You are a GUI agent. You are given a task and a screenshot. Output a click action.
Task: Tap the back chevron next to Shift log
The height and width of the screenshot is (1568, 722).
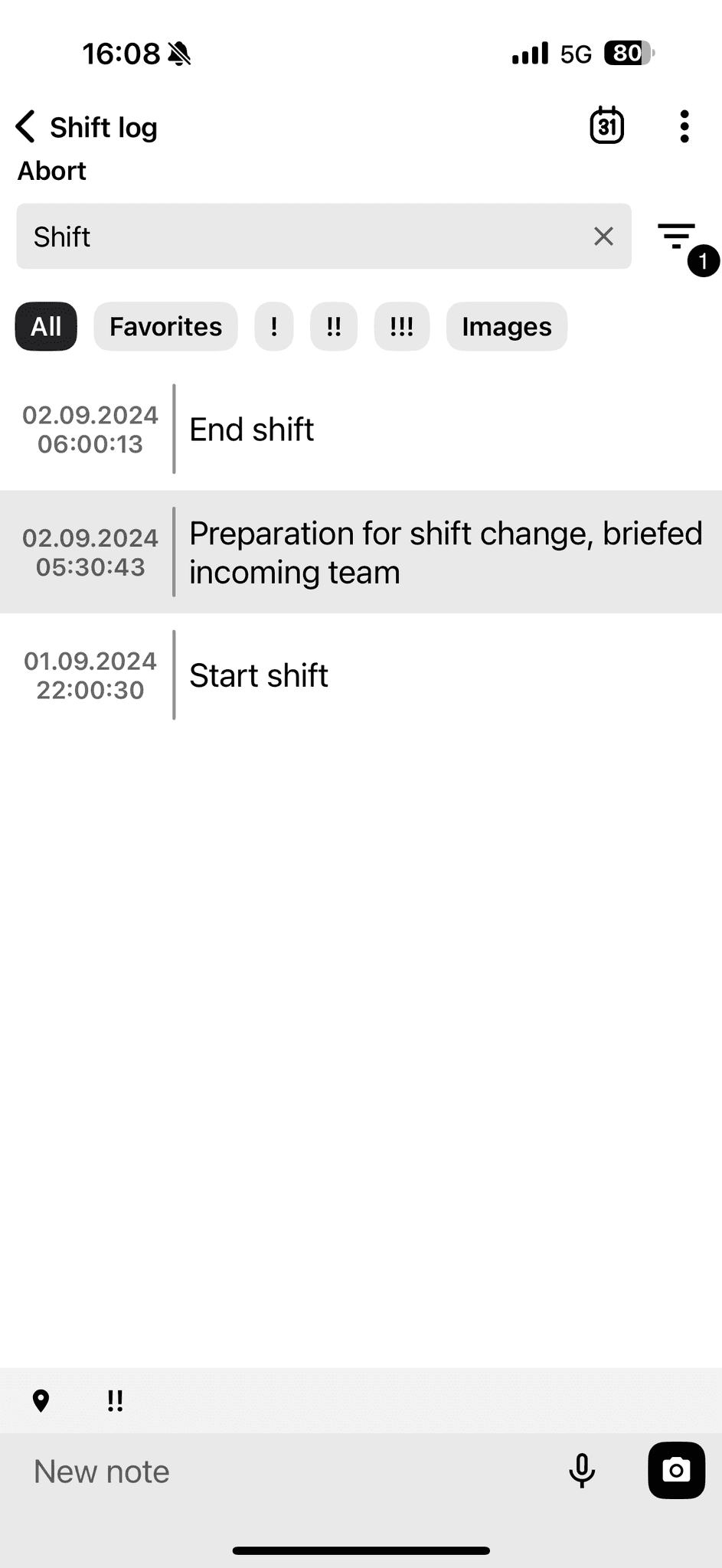24,126
